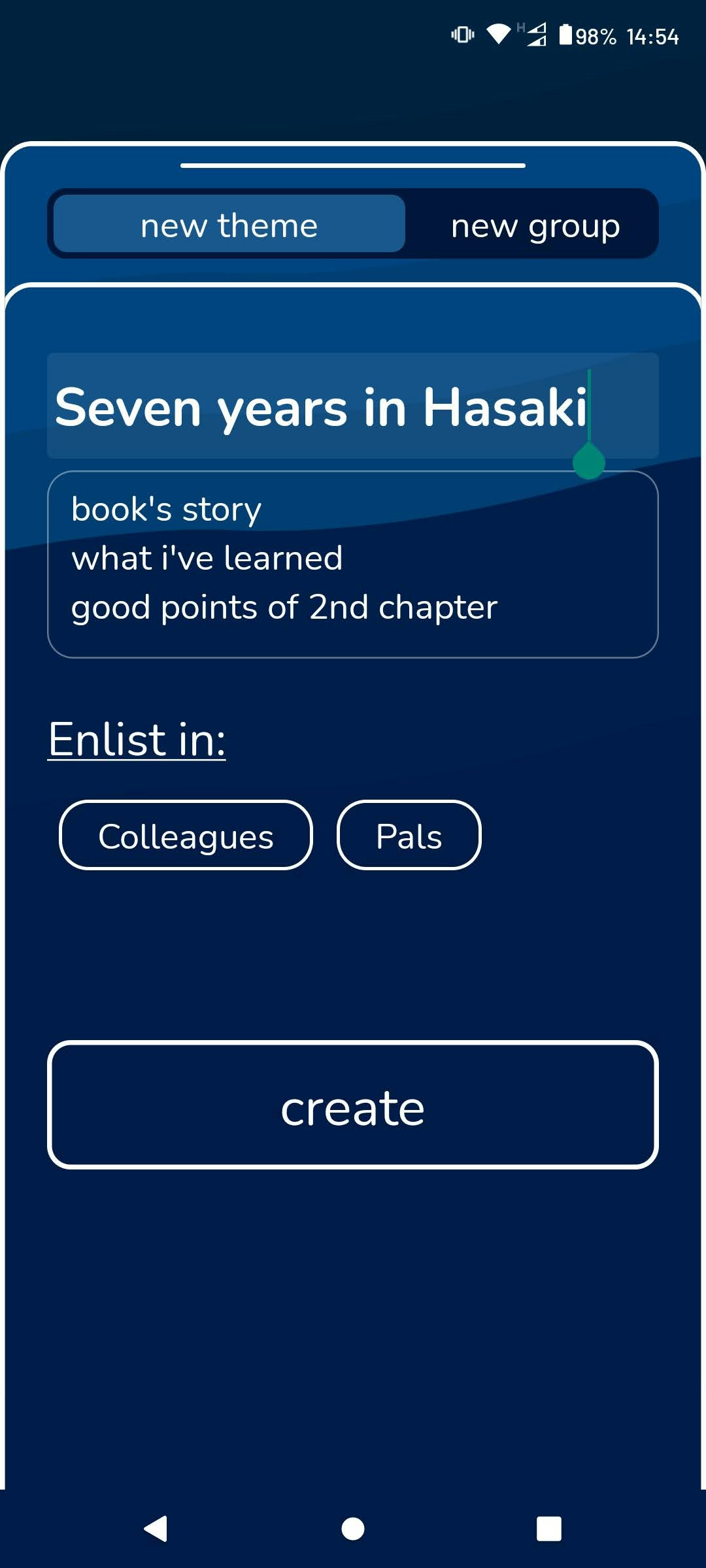The width and height of the screenshot is (706, 1568).
Task: Select the Colleagues group chip
Action: [x=186, y=836]
